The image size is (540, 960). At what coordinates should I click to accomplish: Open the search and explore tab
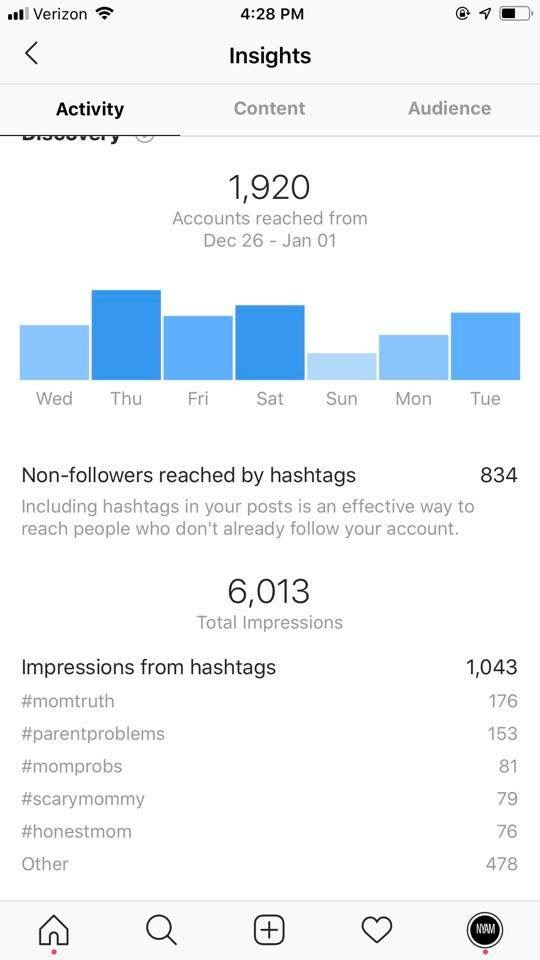(x=162, y=931)
